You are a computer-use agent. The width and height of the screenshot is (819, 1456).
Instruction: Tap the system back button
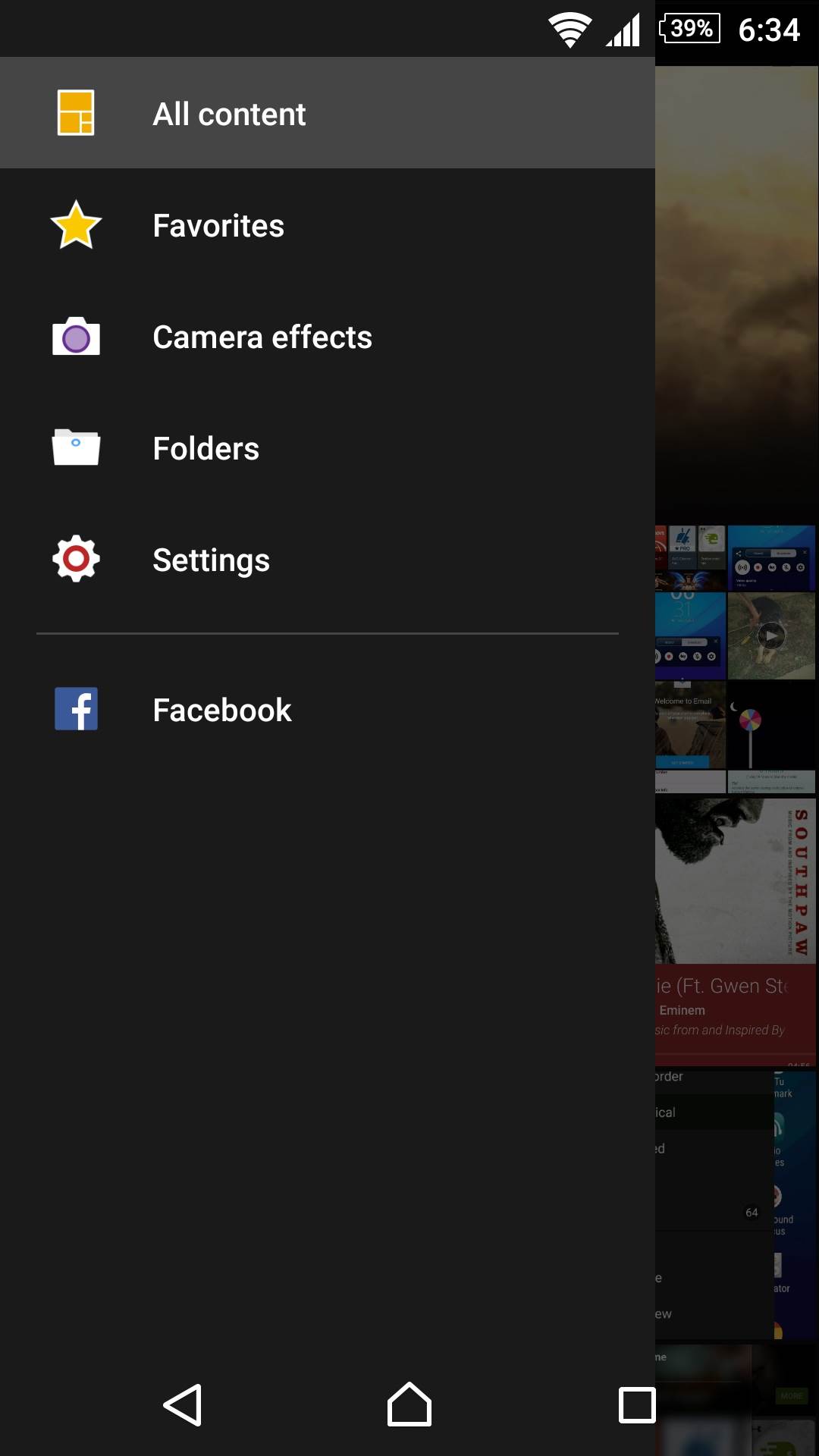point(183,1404)
